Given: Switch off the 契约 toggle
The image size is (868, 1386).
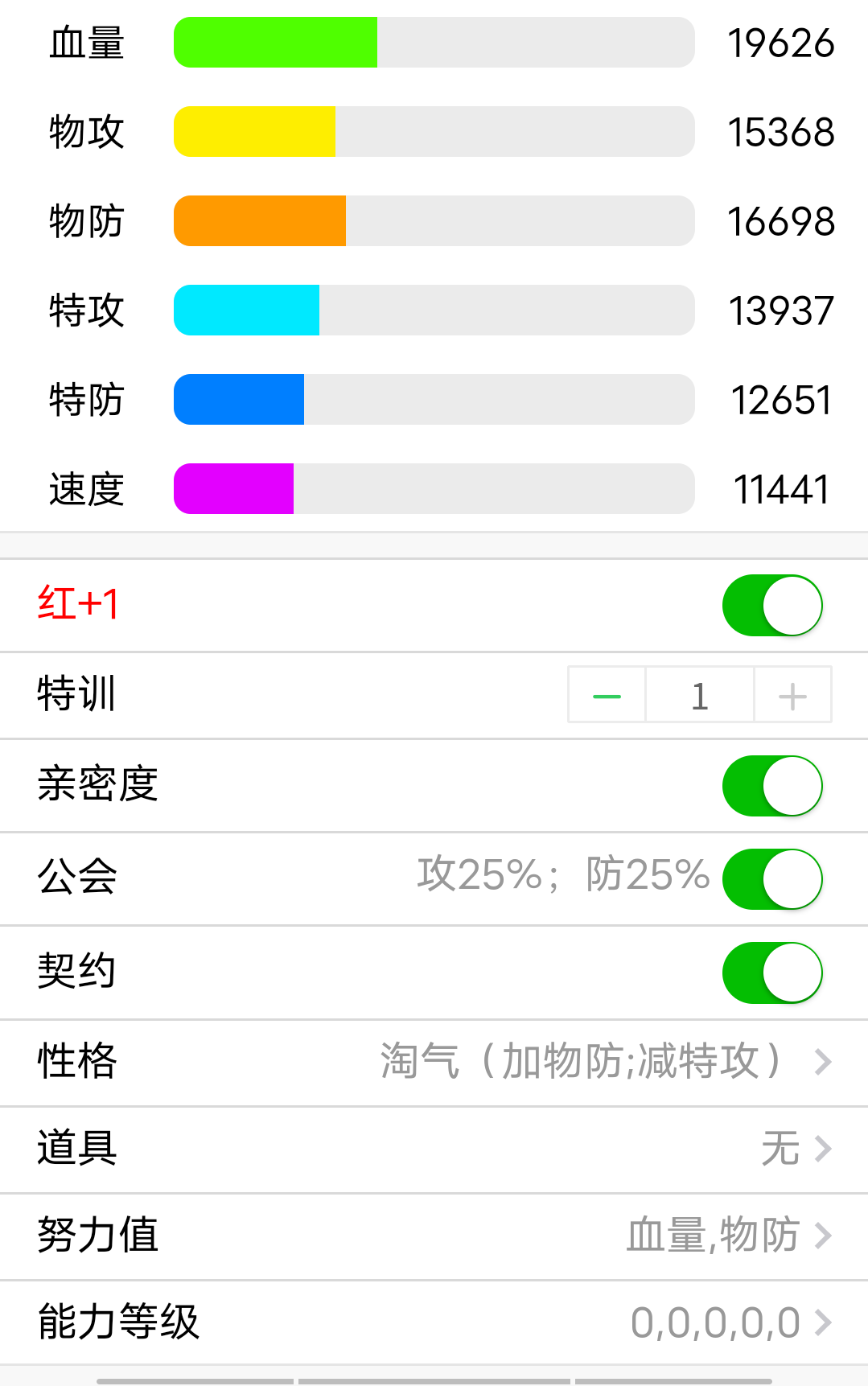Looking at the screenshot, I should 771,973.
